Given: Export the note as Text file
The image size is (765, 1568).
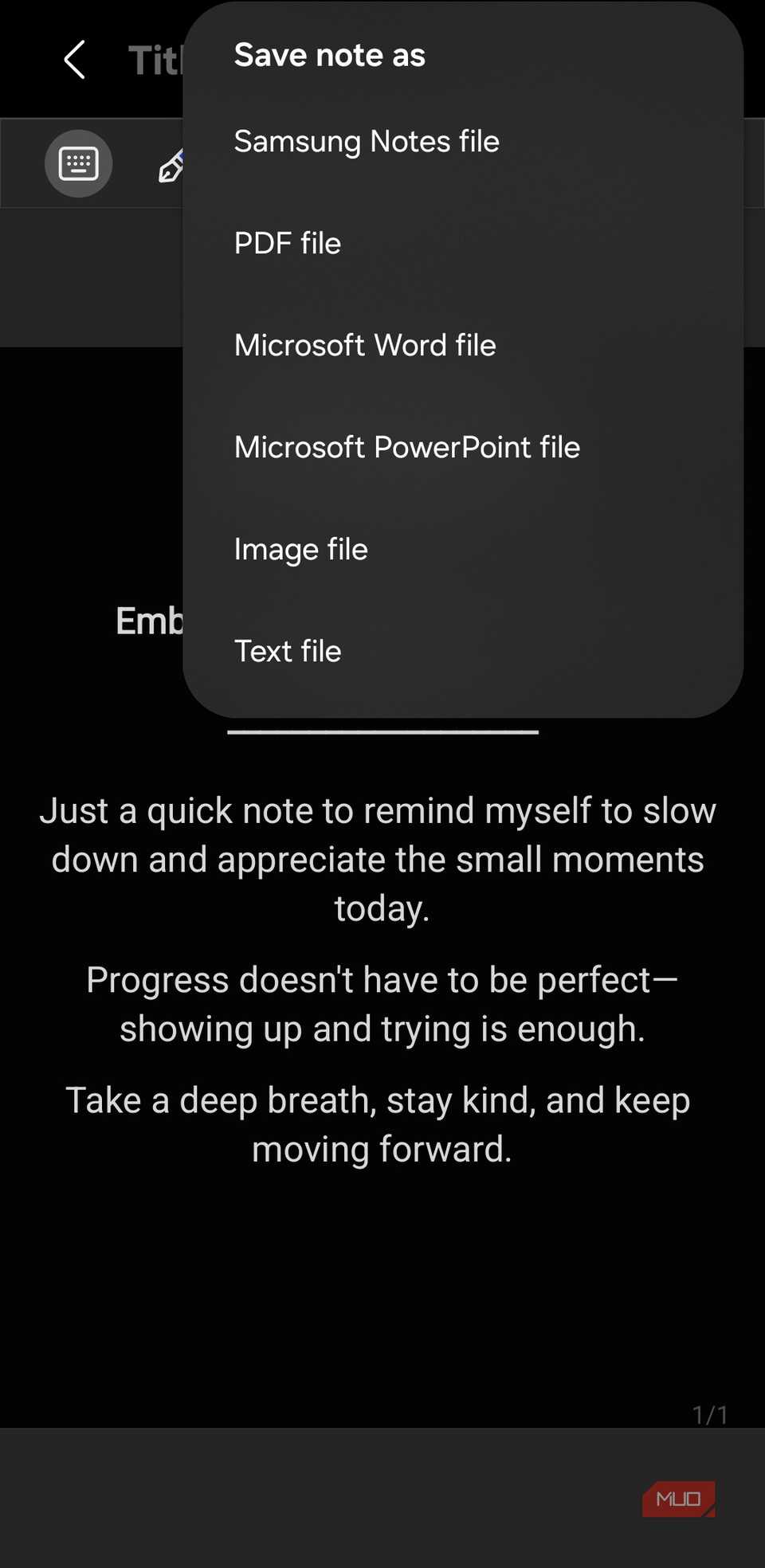Looking at the screenshot, I should point(288,651).
